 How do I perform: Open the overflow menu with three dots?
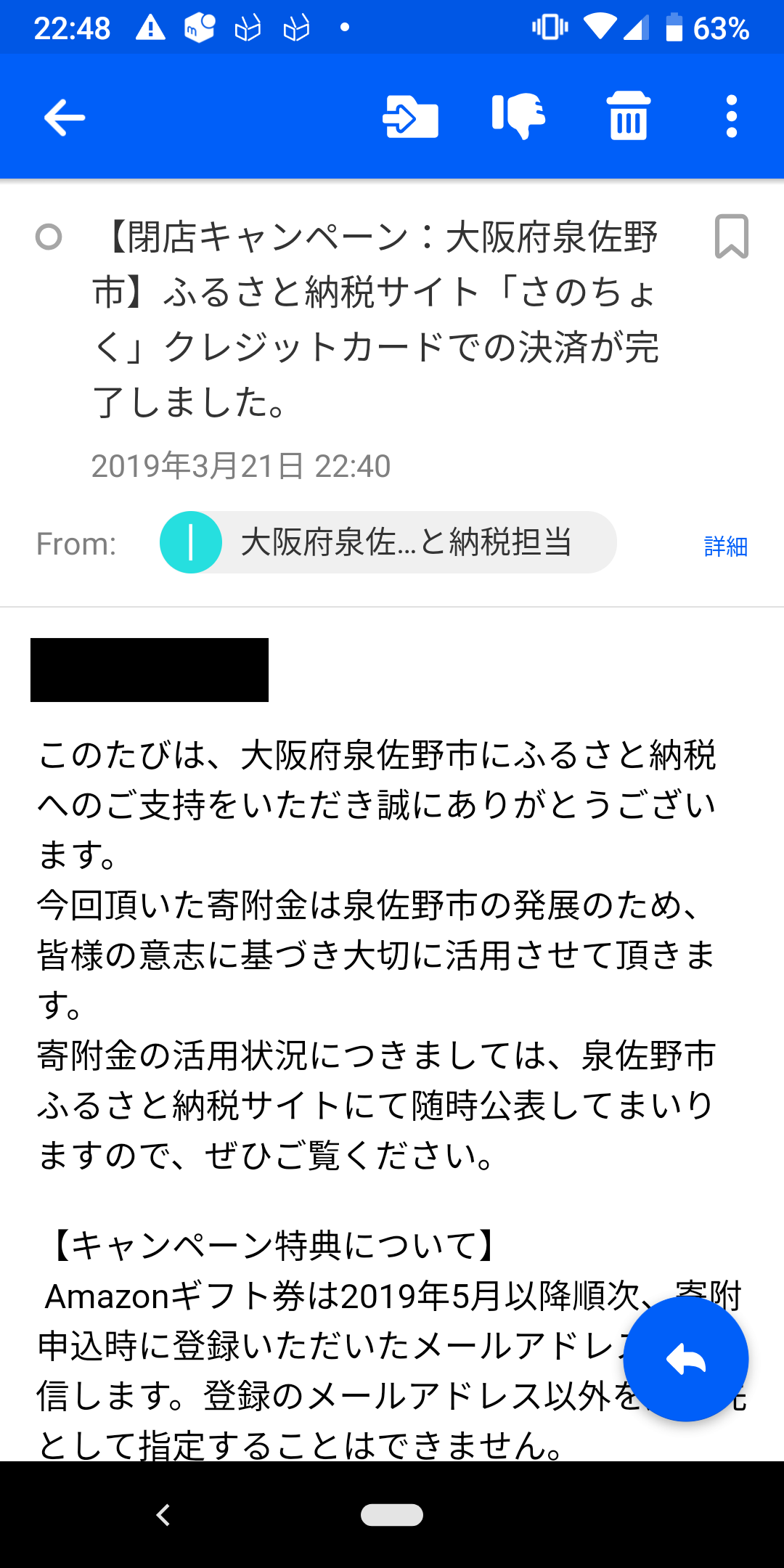pyautogui.click(x=731, y=116)
